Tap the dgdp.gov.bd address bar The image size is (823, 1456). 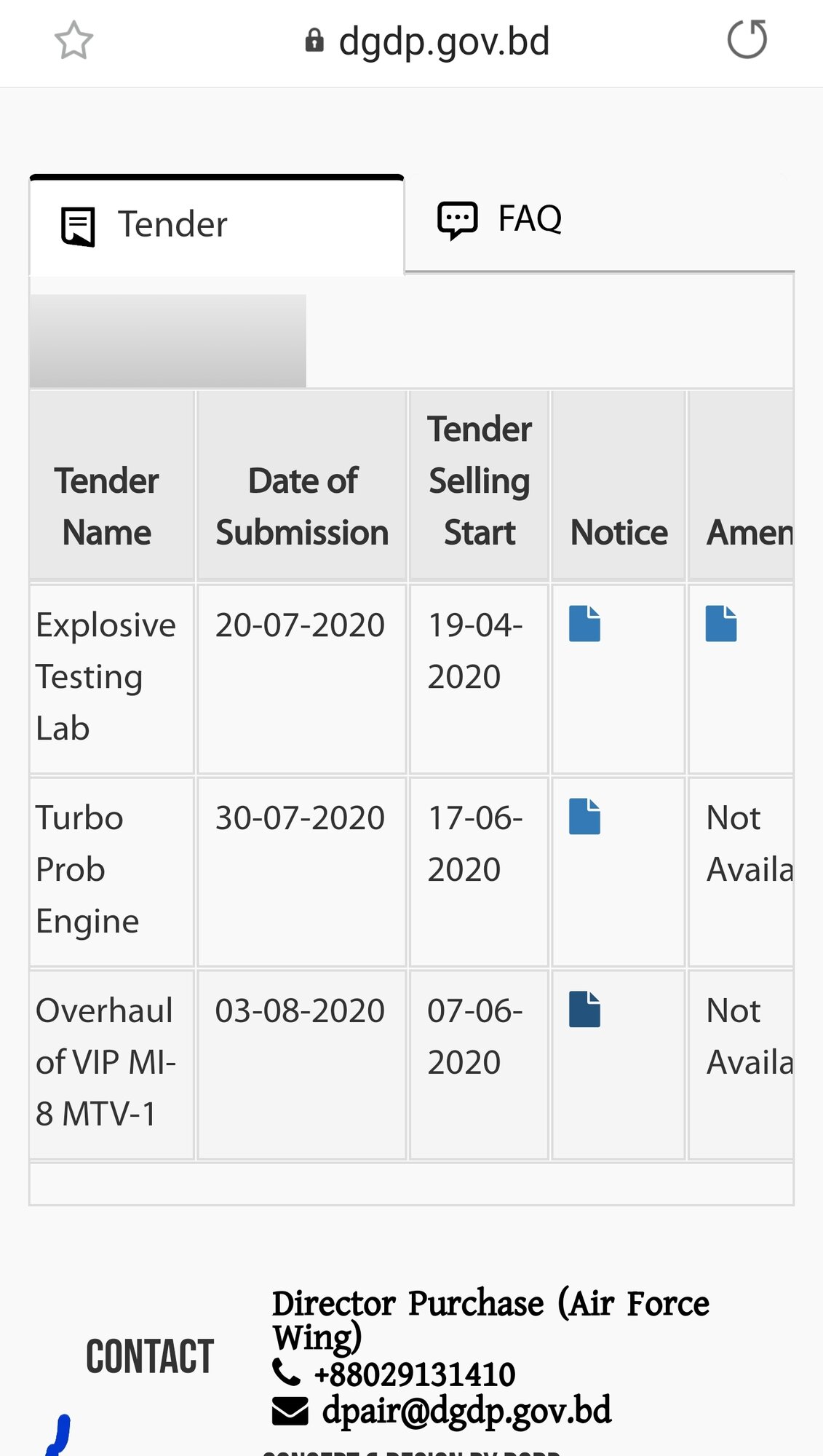[x=427, y=41]
